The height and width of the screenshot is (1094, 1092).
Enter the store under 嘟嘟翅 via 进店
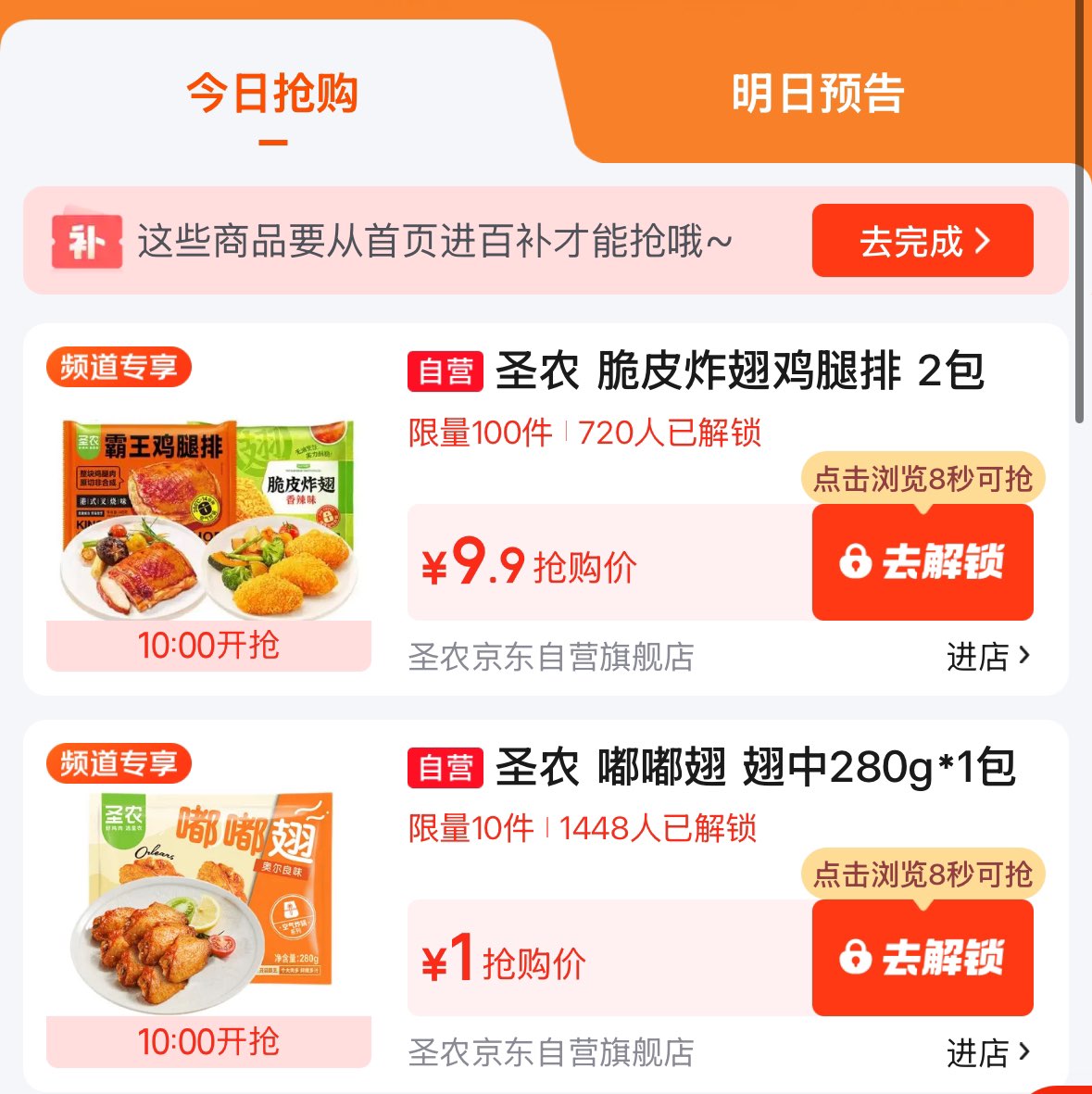coord(987,1053)
